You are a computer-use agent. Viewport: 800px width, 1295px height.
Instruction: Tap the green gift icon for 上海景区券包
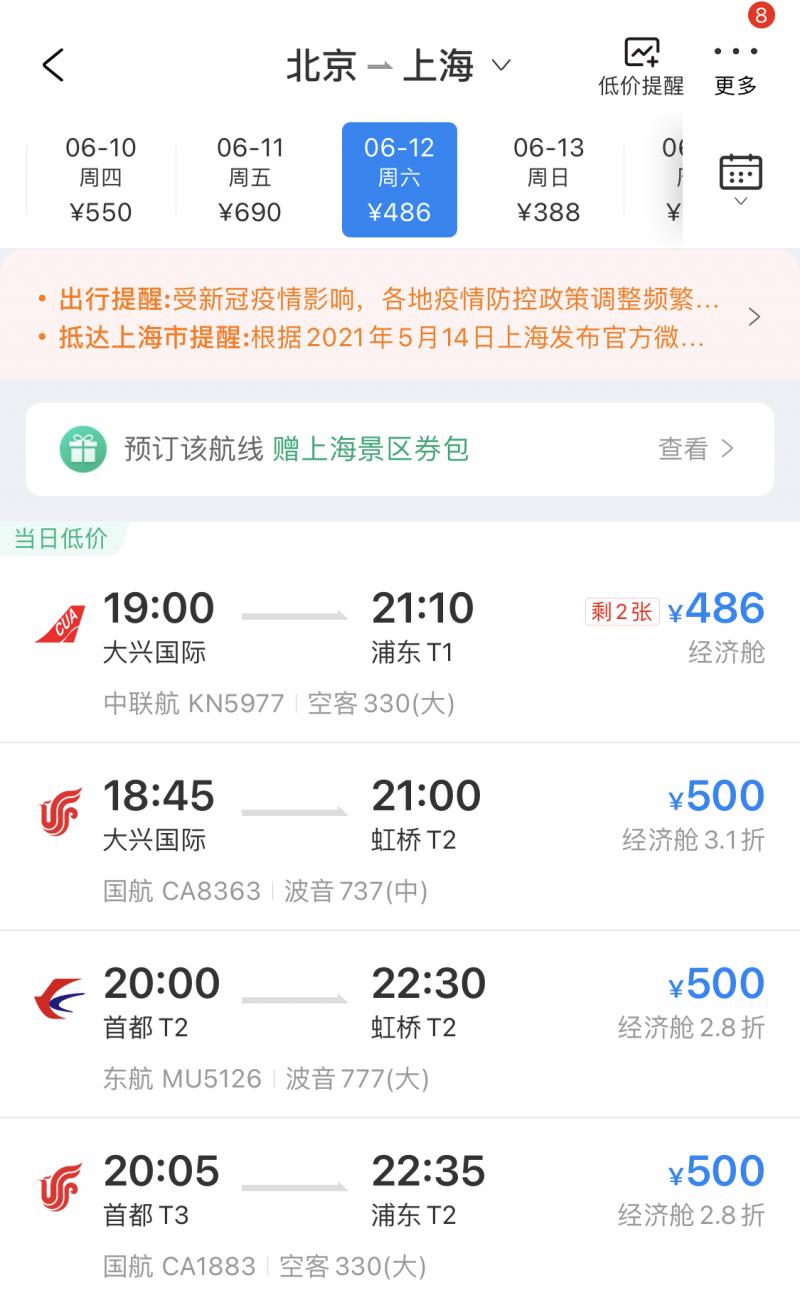pyautogui.click(x=84, y=448)
